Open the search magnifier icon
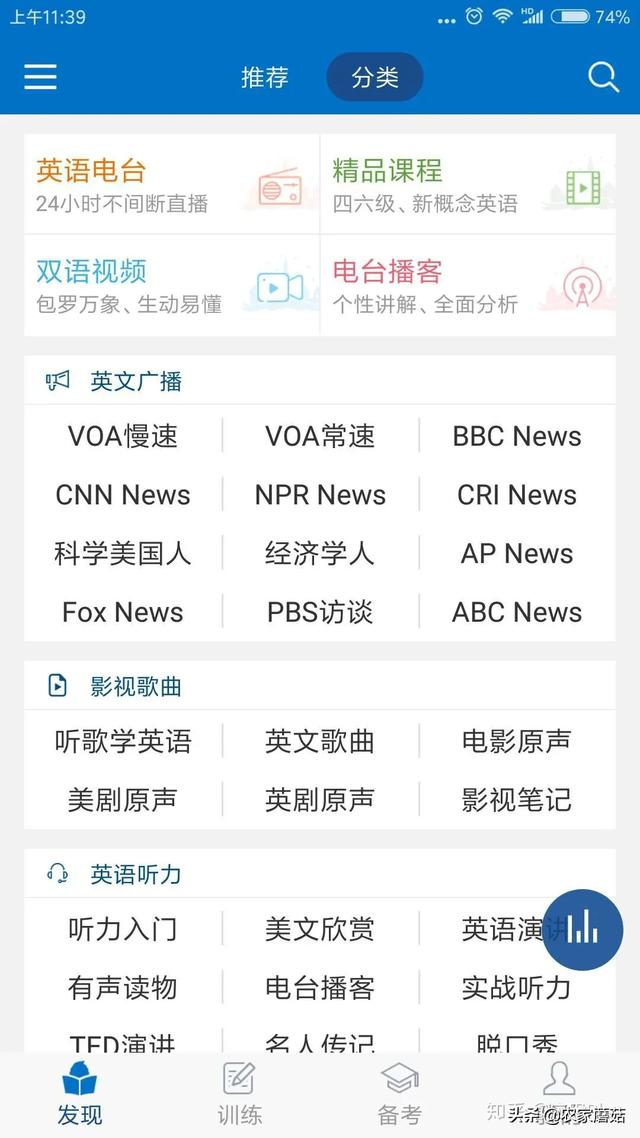The image size is (640, 1138). tap(603, 77)
